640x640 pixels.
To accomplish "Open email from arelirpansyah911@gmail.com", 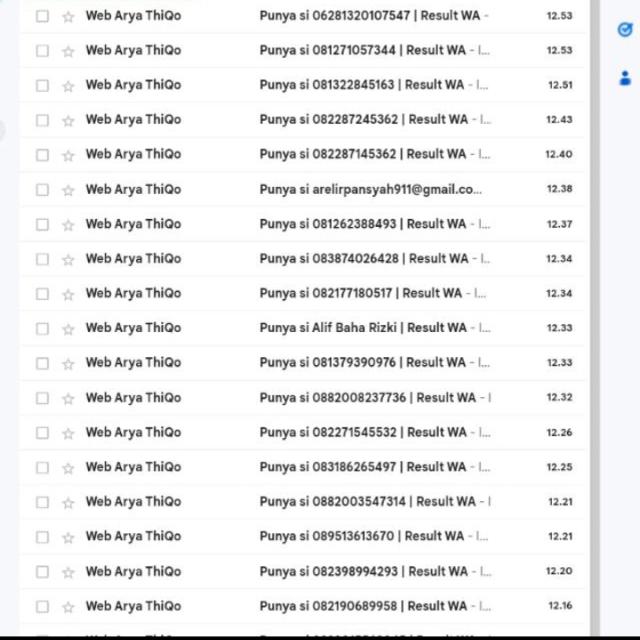I will (370, 189).
